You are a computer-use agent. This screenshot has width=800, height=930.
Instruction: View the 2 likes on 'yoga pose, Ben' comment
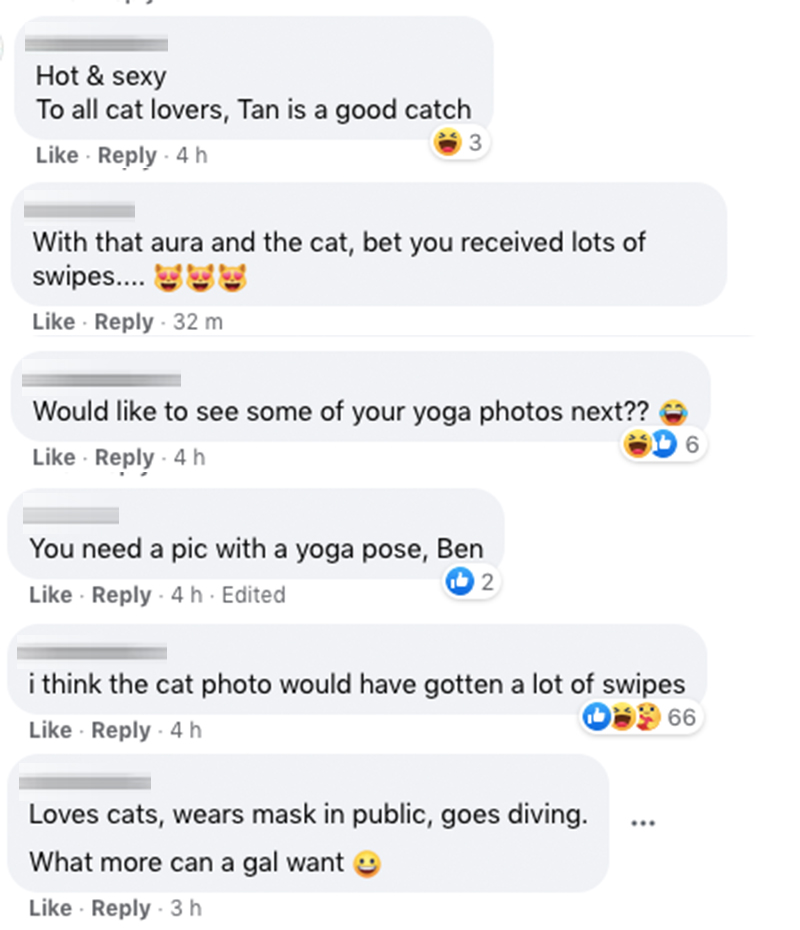point(471,581)
